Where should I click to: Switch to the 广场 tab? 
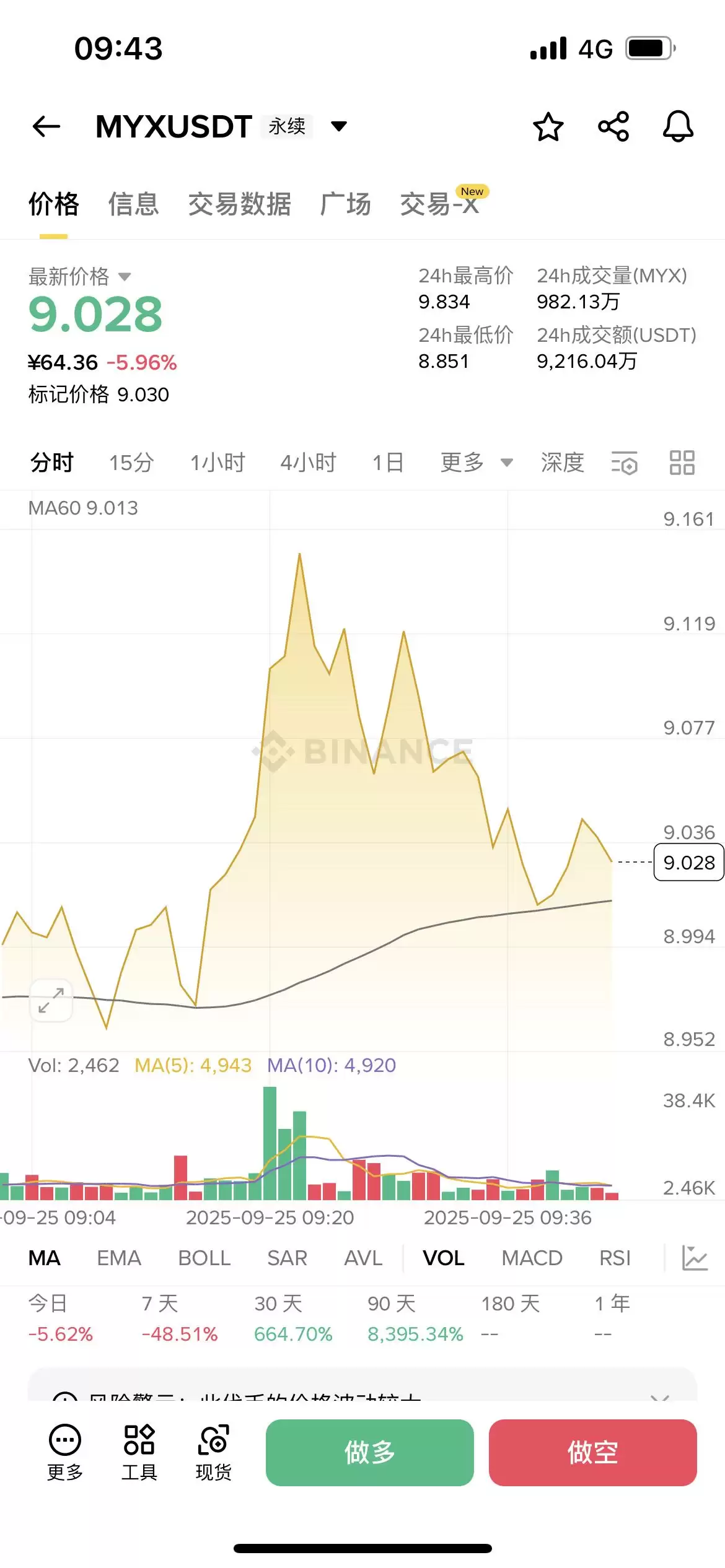(346, 204)
